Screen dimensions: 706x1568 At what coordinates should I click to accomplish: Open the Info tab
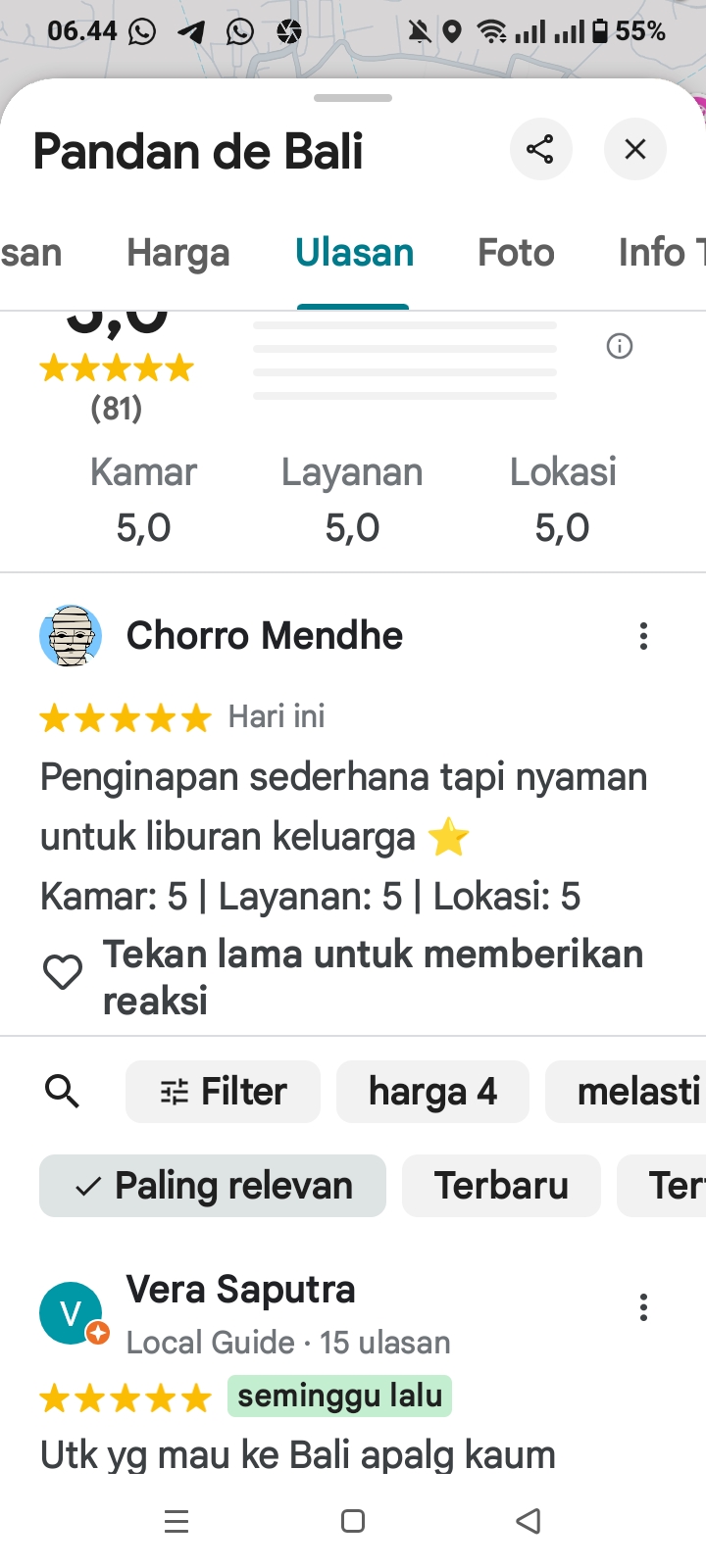(x=659, y=253)
